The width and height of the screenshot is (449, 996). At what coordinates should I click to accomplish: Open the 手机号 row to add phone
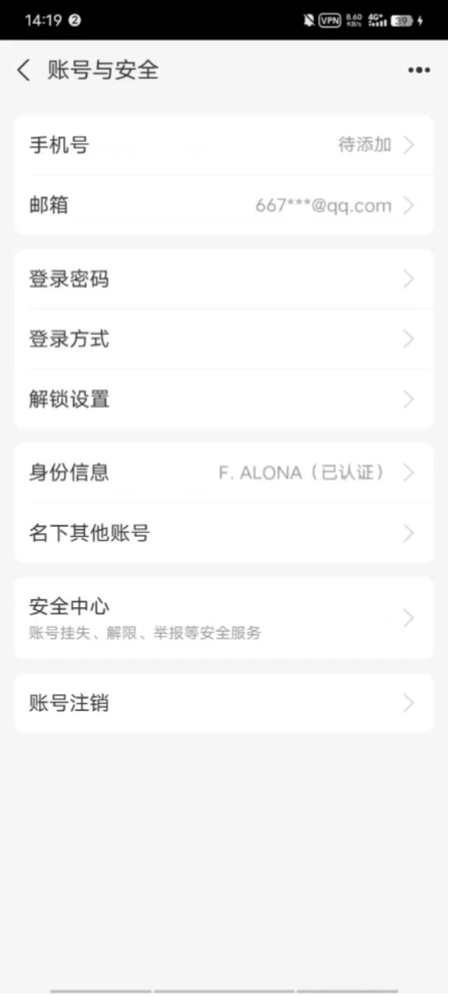[224, 145]
